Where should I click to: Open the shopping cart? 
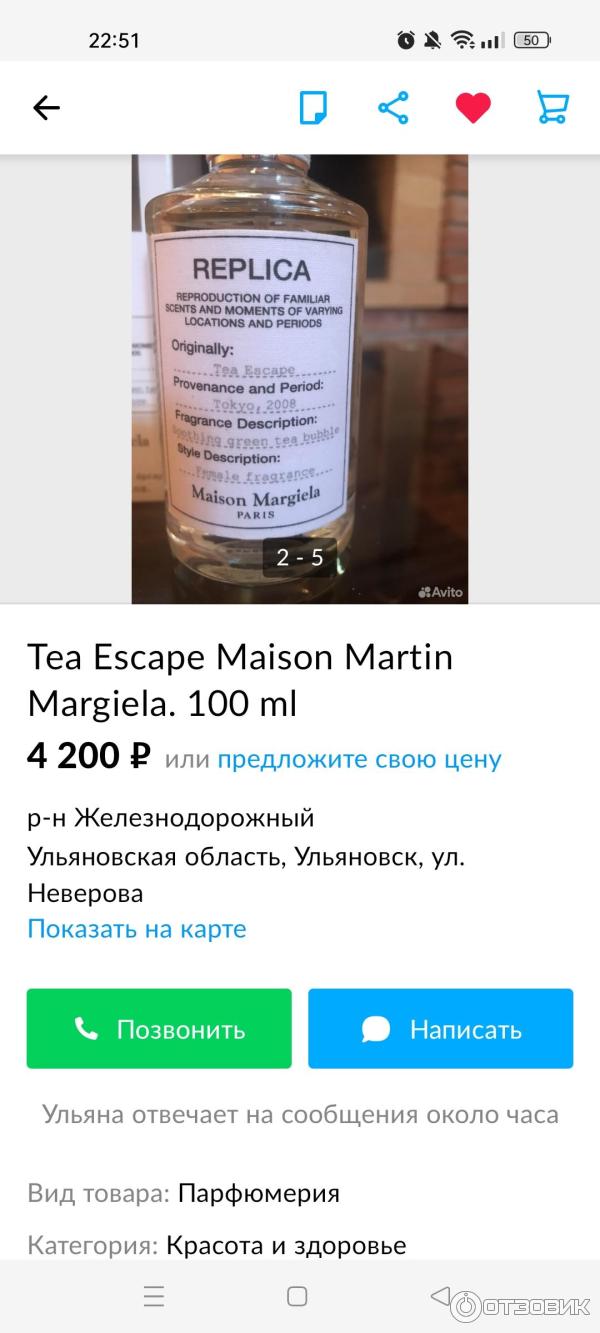(552, 108)
